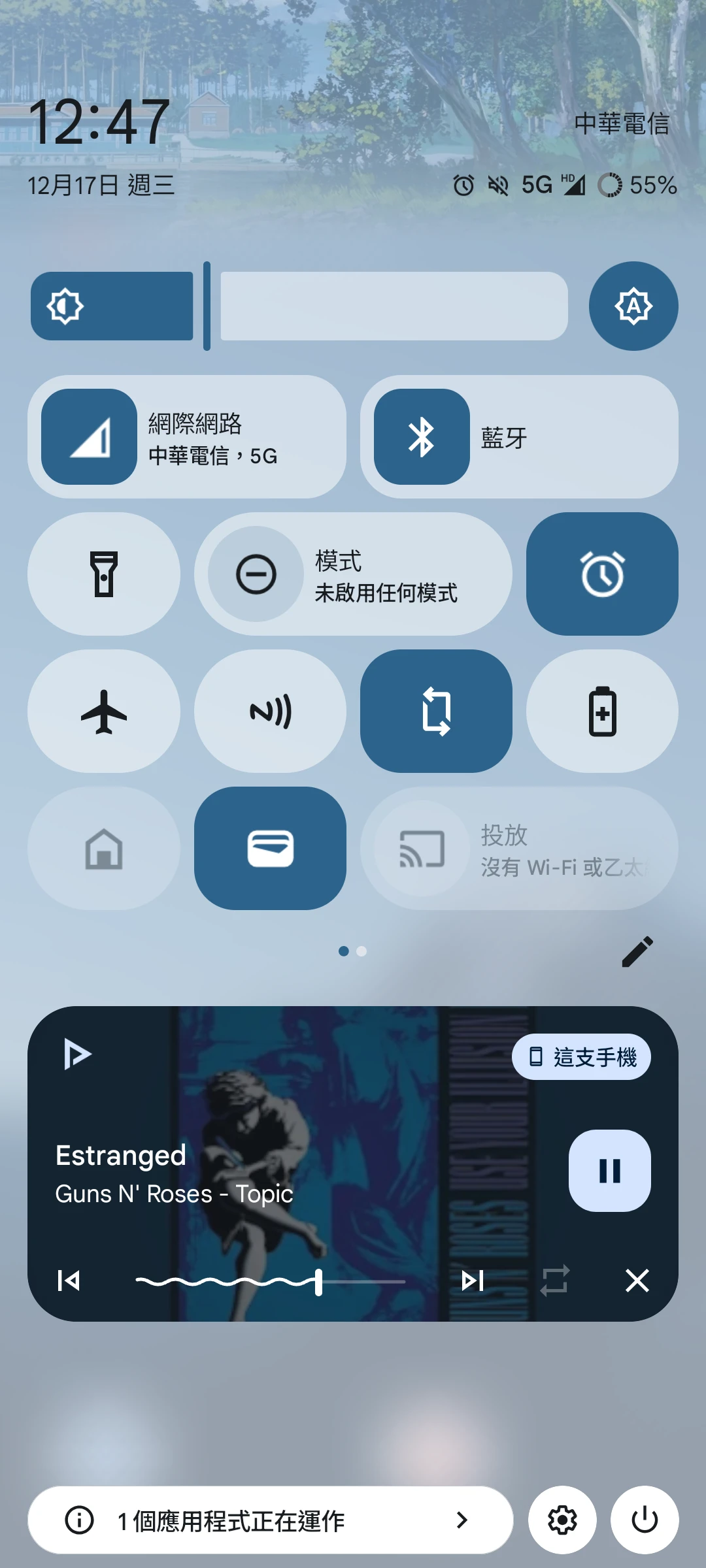Open system settings gear

click(x=562, y=1520)
